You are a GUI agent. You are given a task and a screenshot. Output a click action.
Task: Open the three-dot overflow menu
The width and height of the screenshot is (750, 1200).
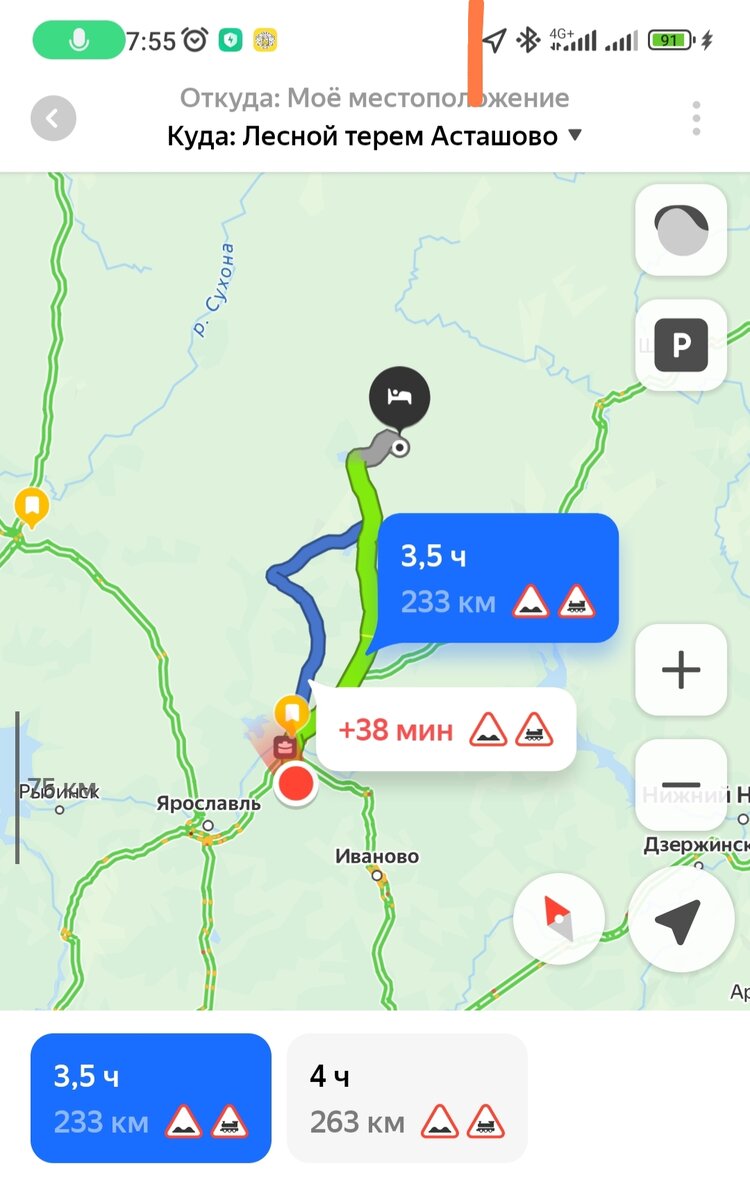click(x=696, y=119)
